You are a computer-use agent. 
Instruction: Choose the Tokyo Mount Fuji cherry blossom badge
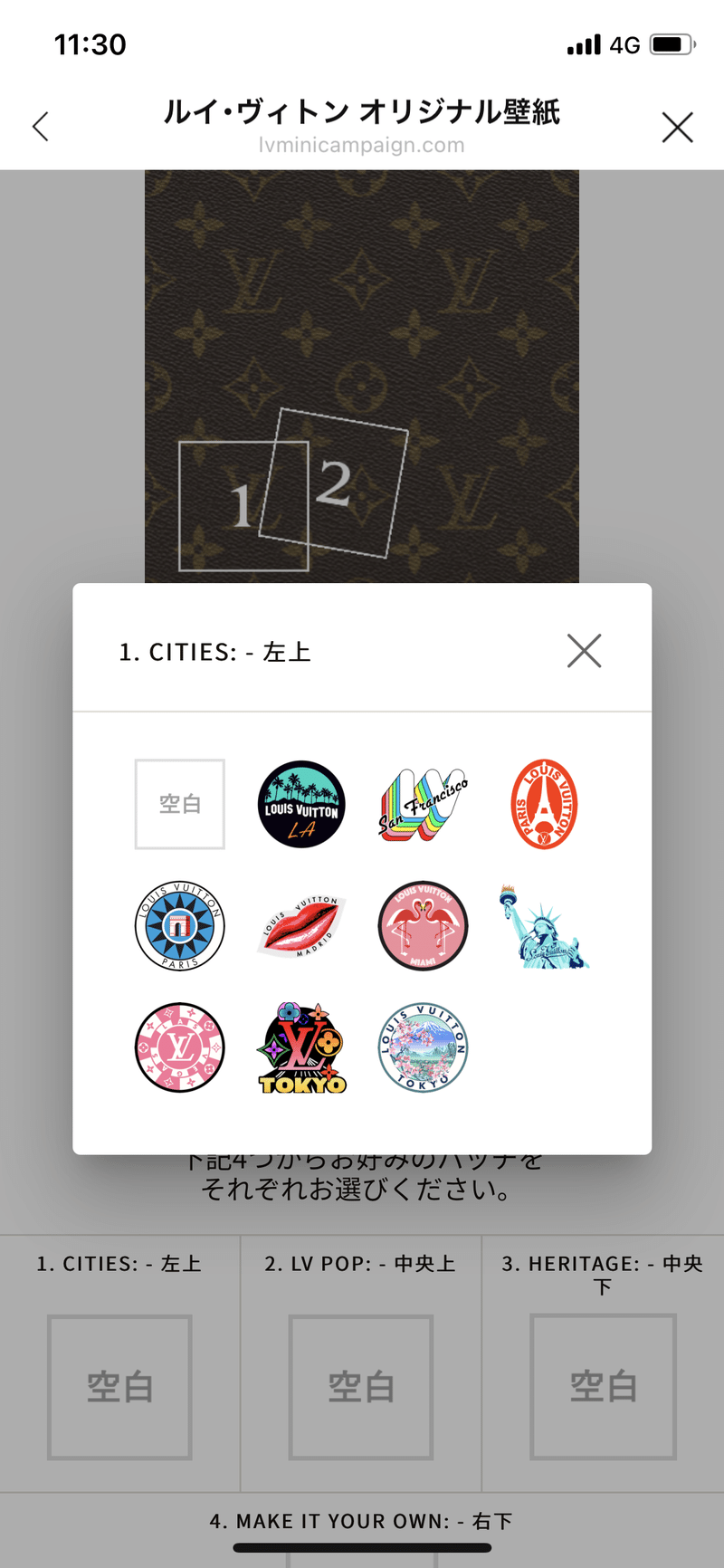tap(423, 1047)
